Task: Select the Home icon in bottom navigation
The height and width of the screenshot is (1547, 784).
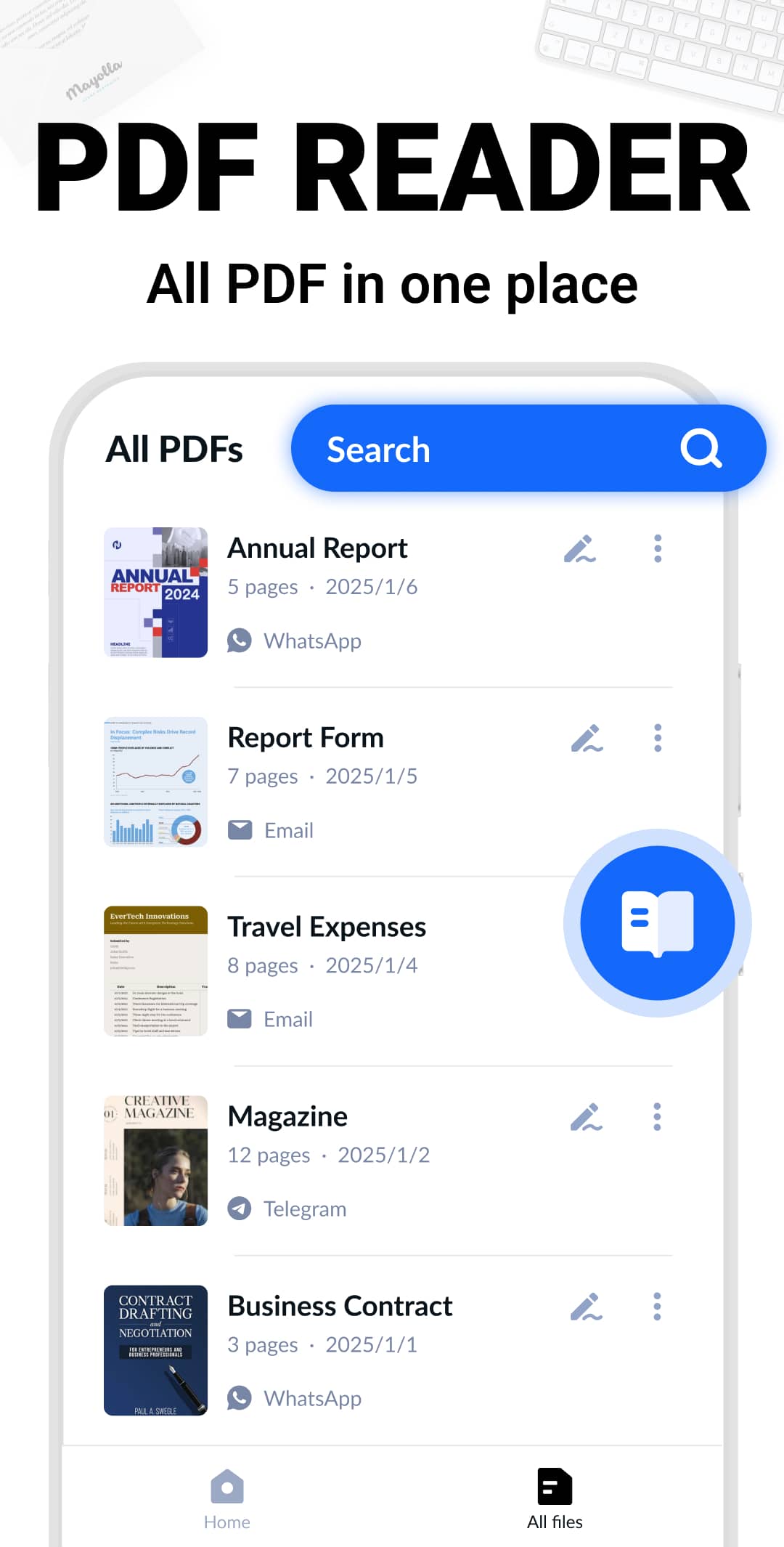Action: [227, 1485]
